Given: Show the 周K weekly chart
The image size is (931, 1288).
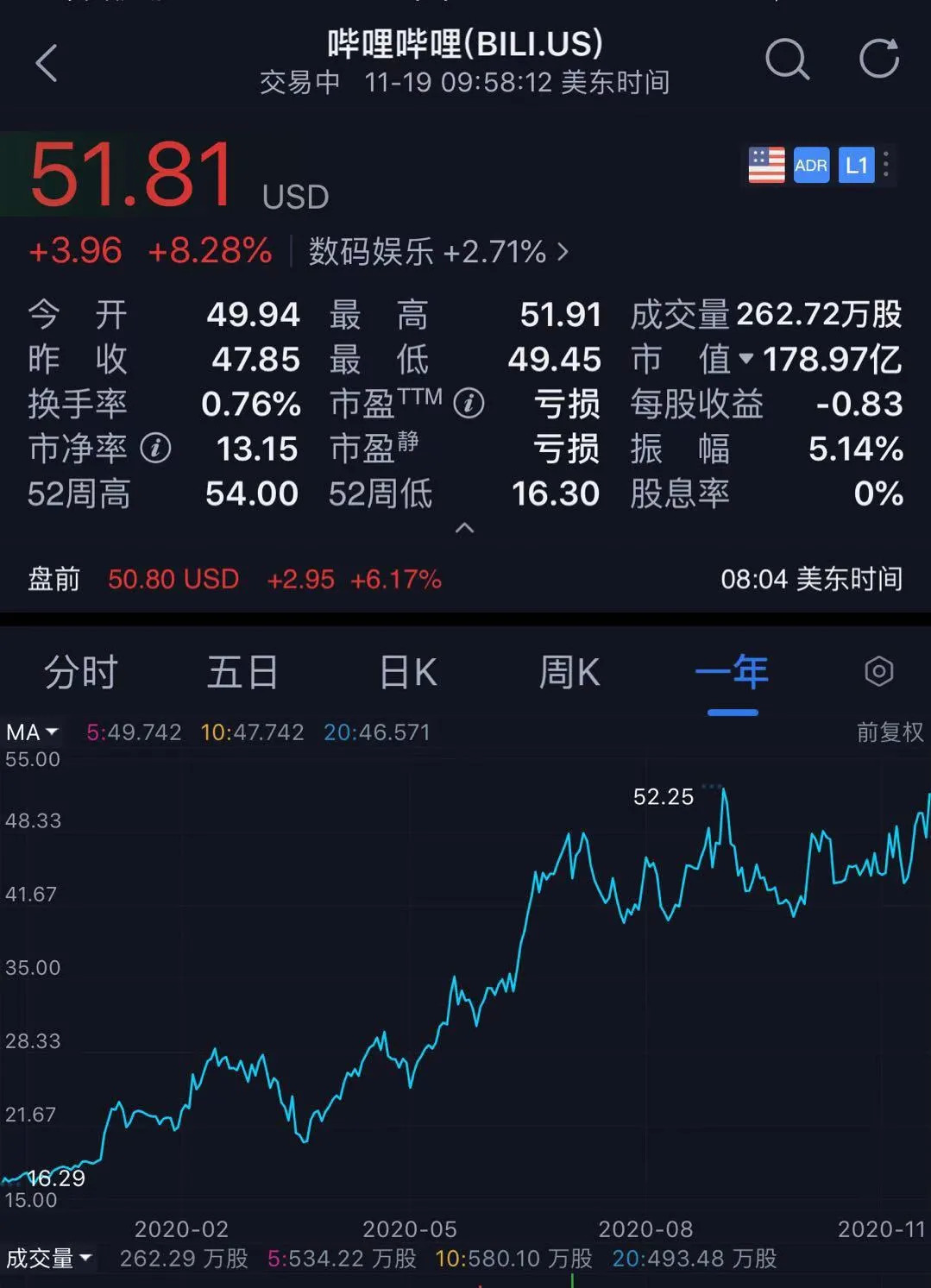Looking at the screenshot, I should [569, 672].
